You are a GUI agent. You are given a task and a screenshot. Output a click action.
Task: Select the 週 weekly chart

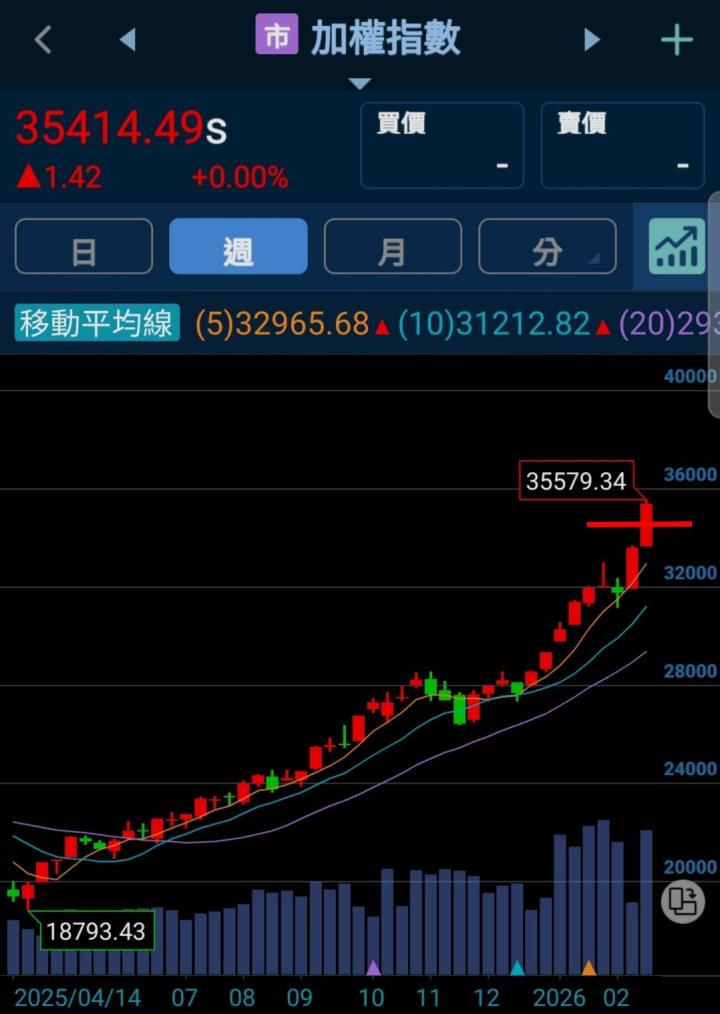tap(238, 247)
